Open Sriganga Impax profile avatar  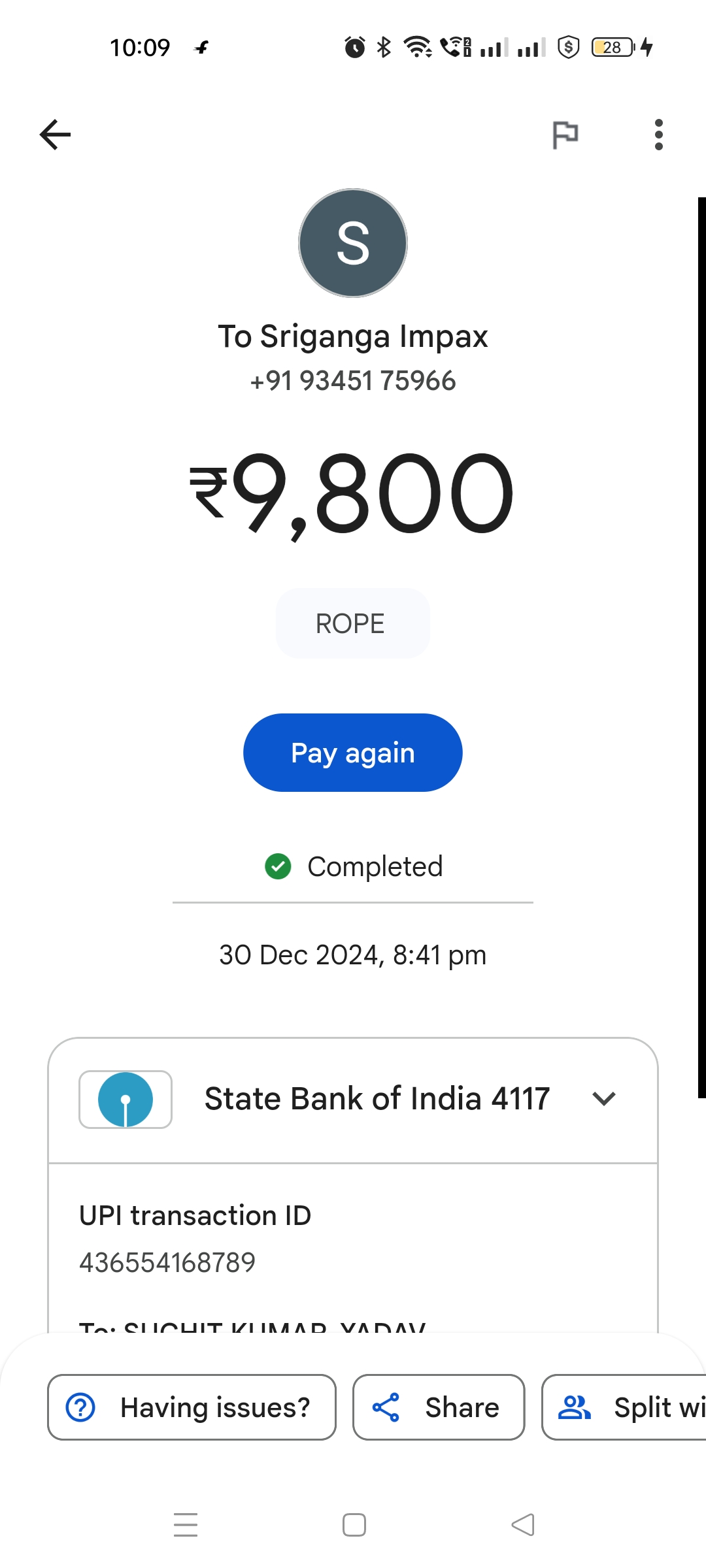[353, 243]
